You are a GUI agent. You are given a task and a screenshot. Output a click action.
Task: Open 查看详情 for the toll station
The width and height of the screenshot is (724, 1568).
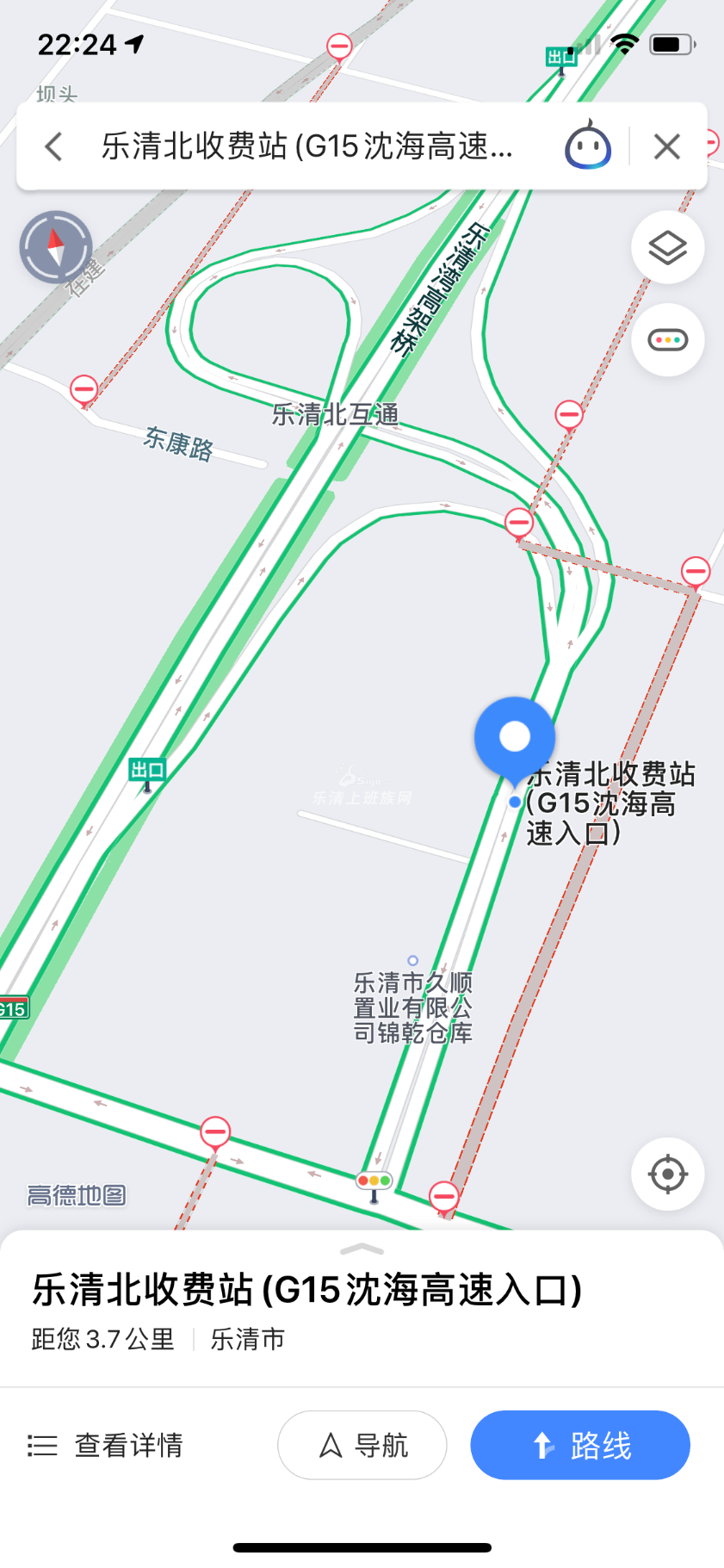[105, 1445]
